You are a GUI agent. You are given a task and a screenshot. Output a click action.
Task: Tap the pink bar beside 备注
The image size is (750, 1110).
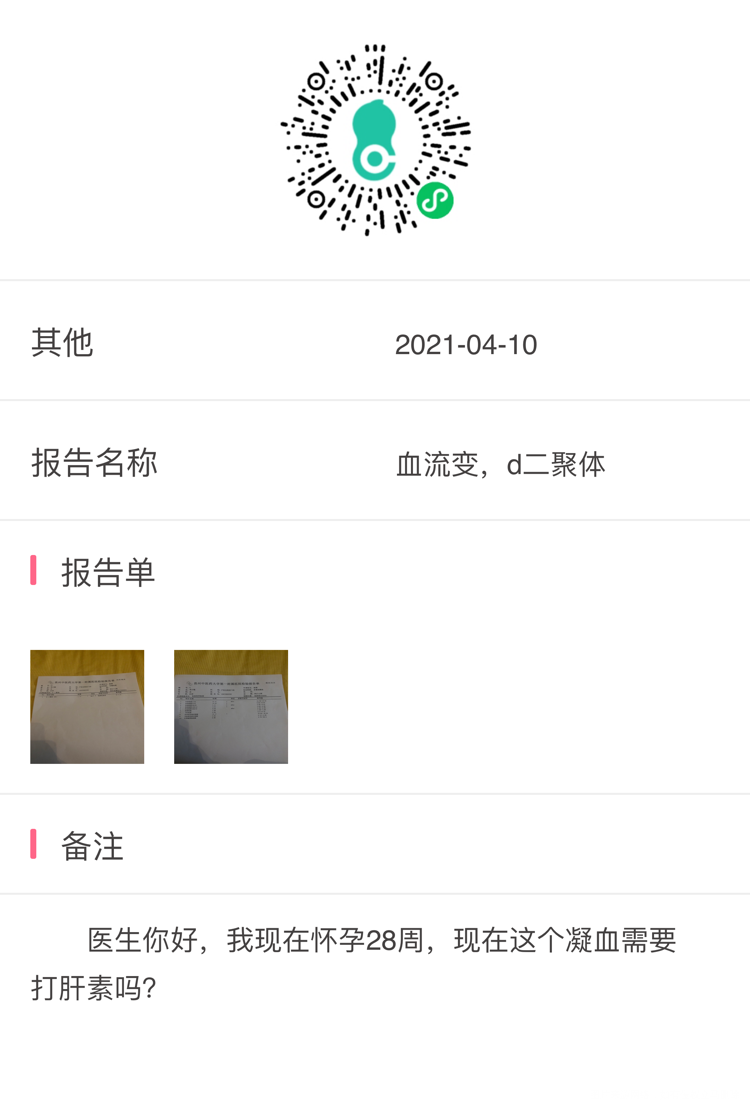33,846
